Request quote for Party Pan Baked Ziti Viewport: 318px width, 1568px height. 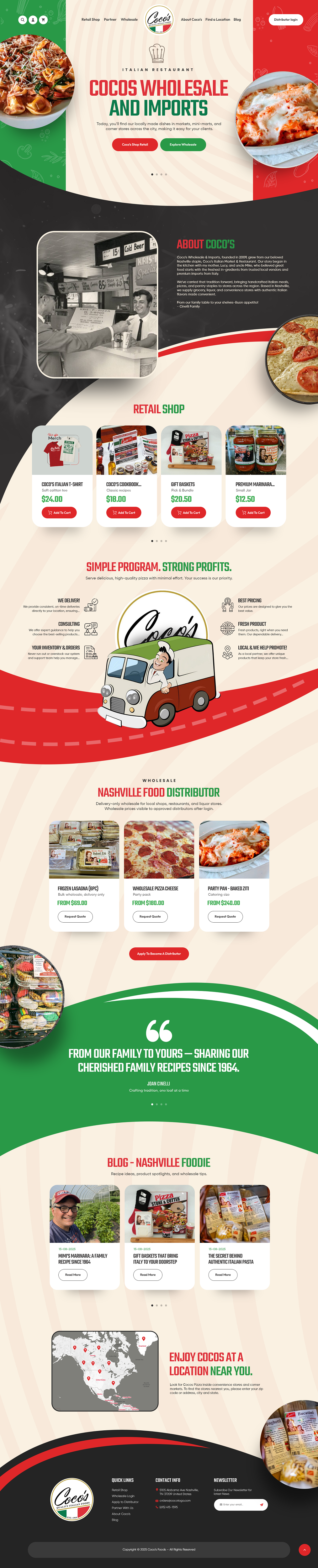click(x=225, y=916)
